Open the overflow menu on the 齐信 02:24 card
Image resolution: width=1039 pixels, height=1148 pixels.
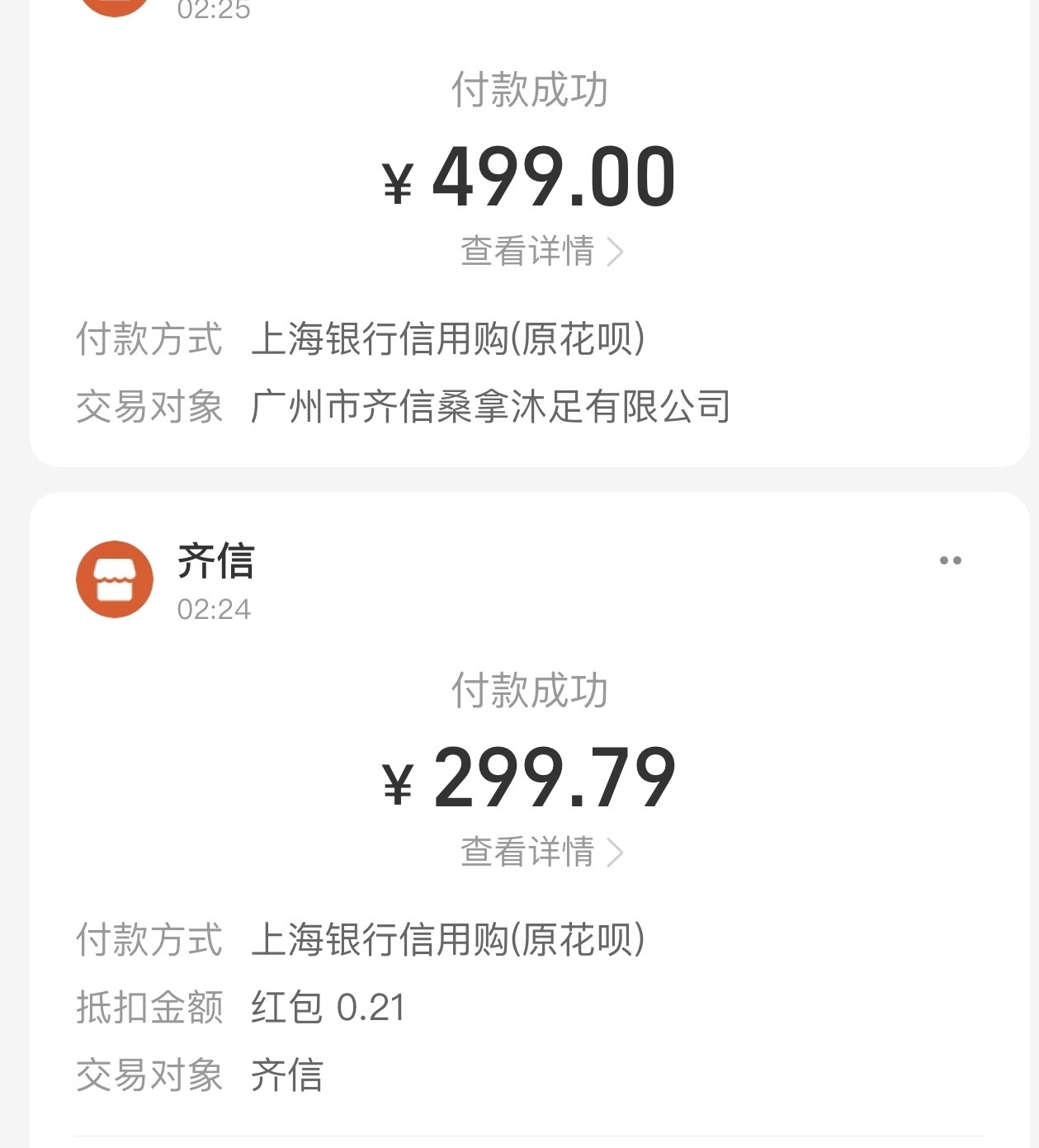[x=950, y=560]
